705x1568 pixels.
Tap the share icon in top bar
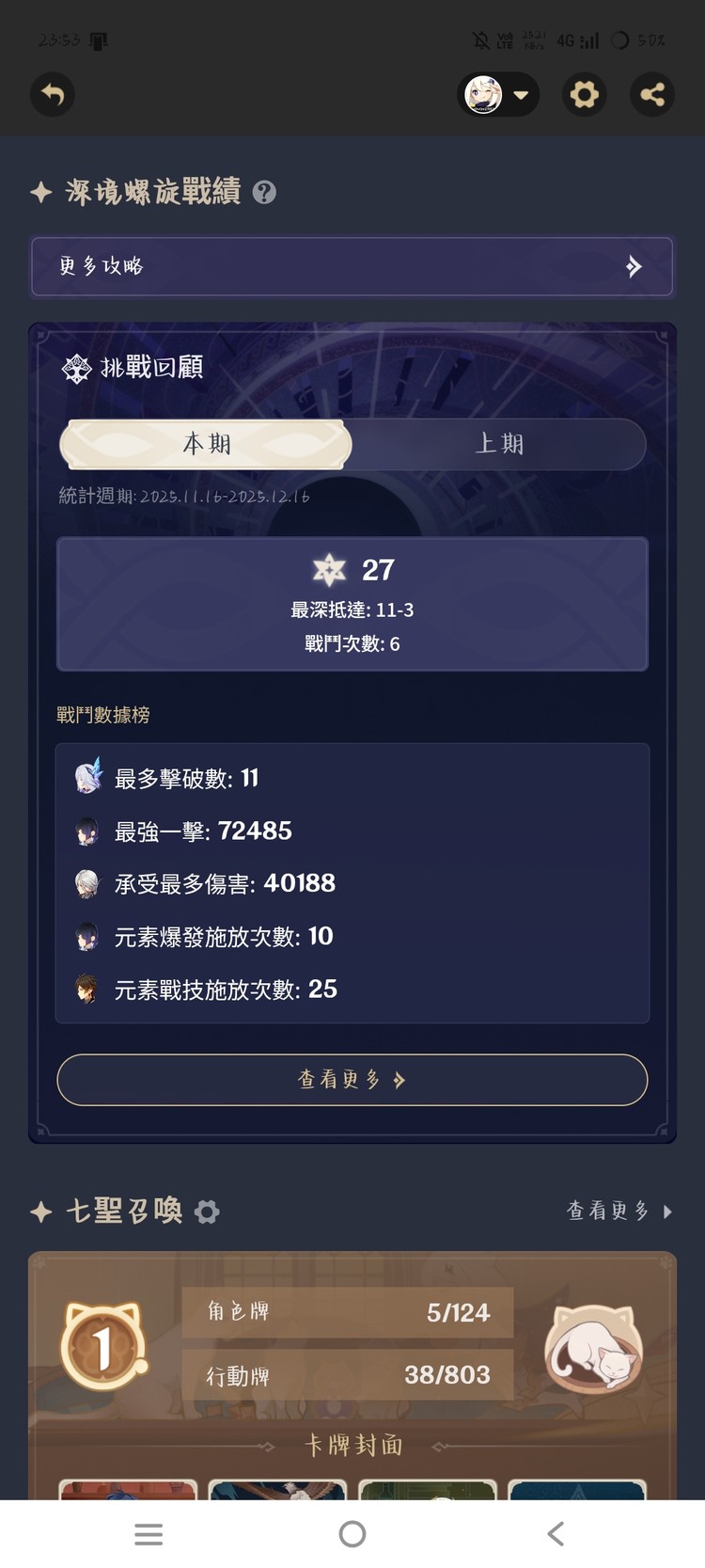click(652, 95)
